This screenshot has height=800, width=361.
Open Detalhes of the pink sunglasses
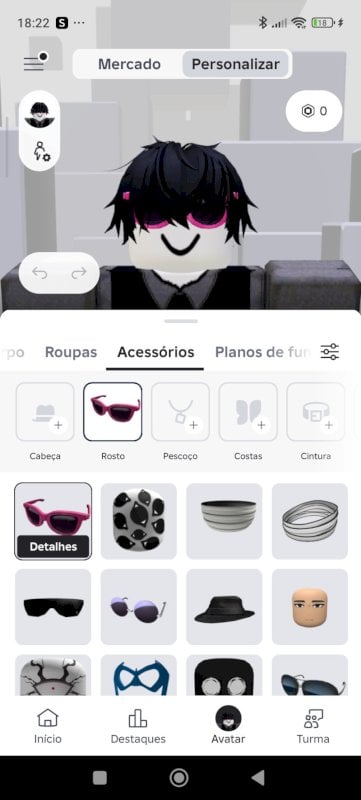[x=53, y=546]
